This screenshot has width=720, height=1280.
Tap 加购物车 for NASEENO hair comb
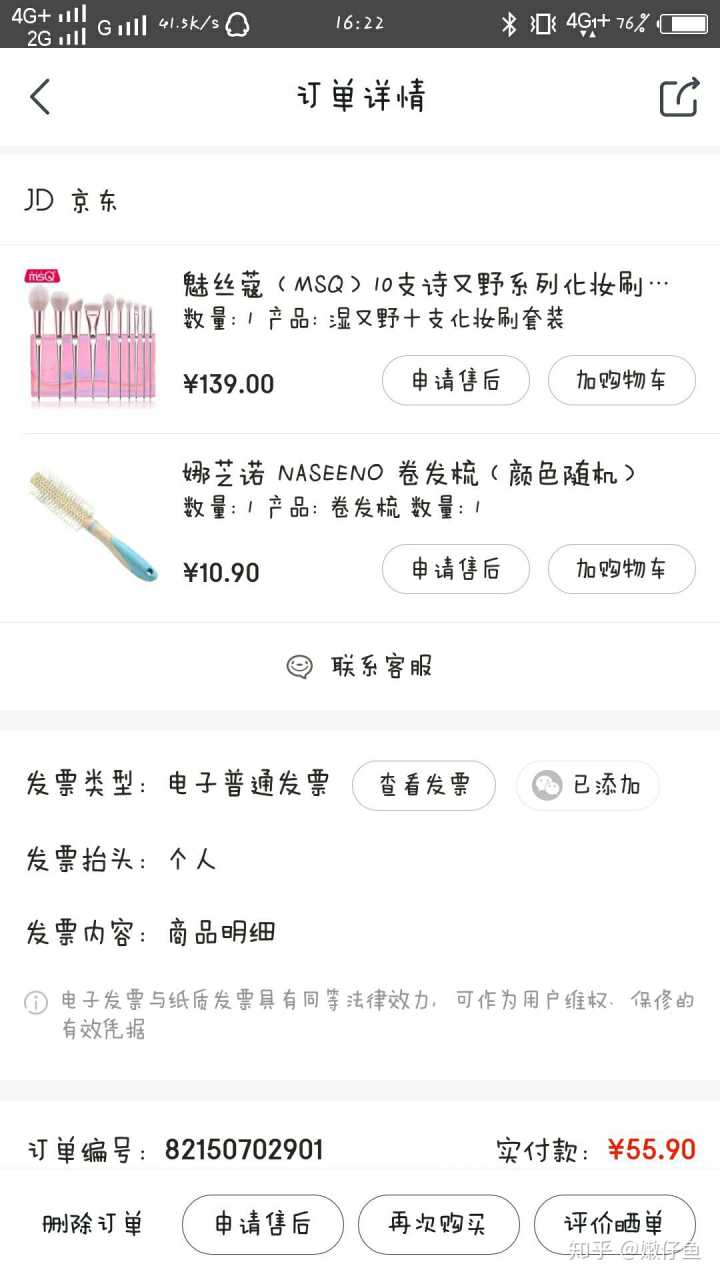(621, 569)
